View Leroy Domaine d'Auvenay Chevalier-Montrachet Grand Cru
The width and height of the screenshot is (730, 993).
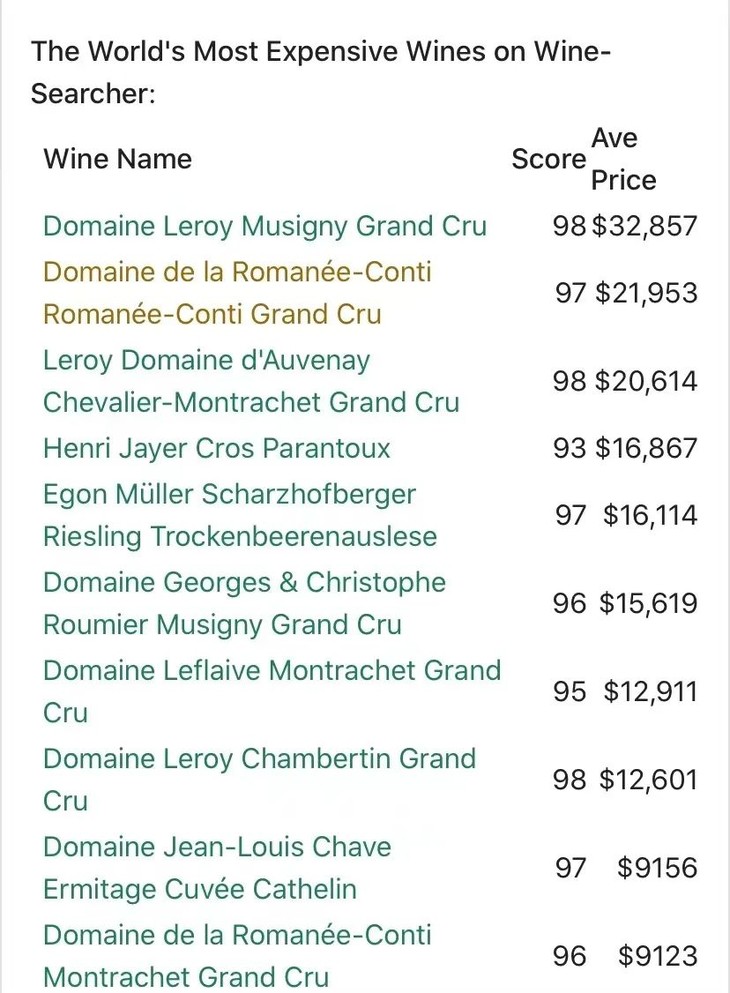pyautogui.click(x=206, y=360)
